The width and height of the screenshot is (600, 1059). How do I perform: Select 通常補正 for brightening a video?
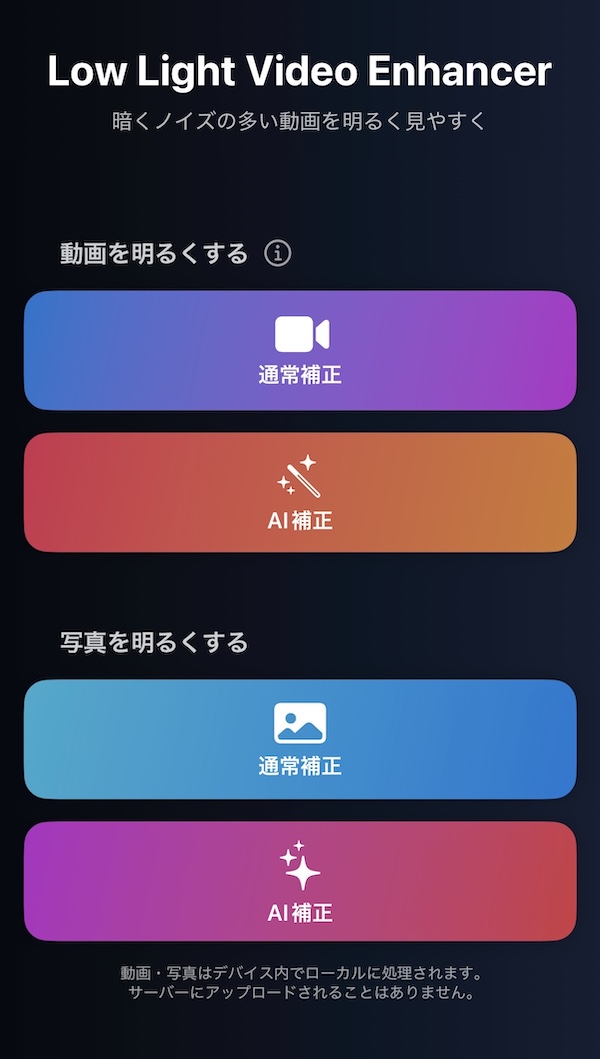click(x=300, y=351)
